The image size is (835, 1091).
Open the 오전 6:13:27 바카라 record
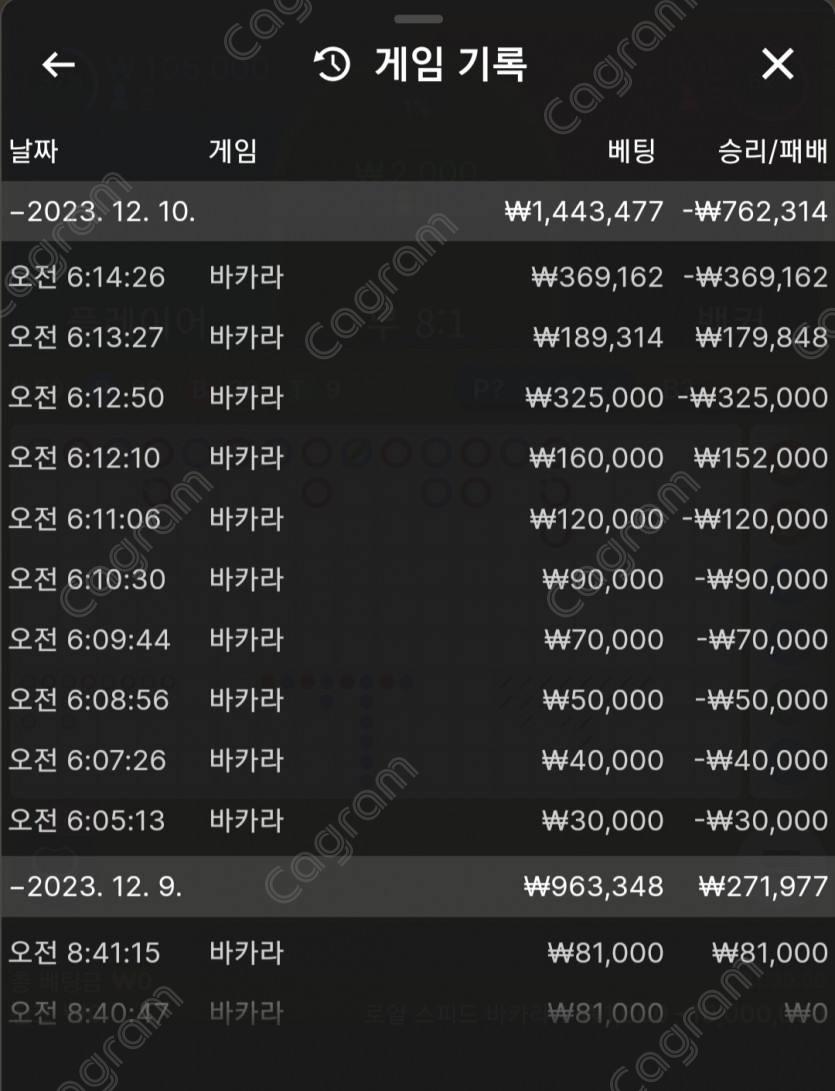click(417, 337)
